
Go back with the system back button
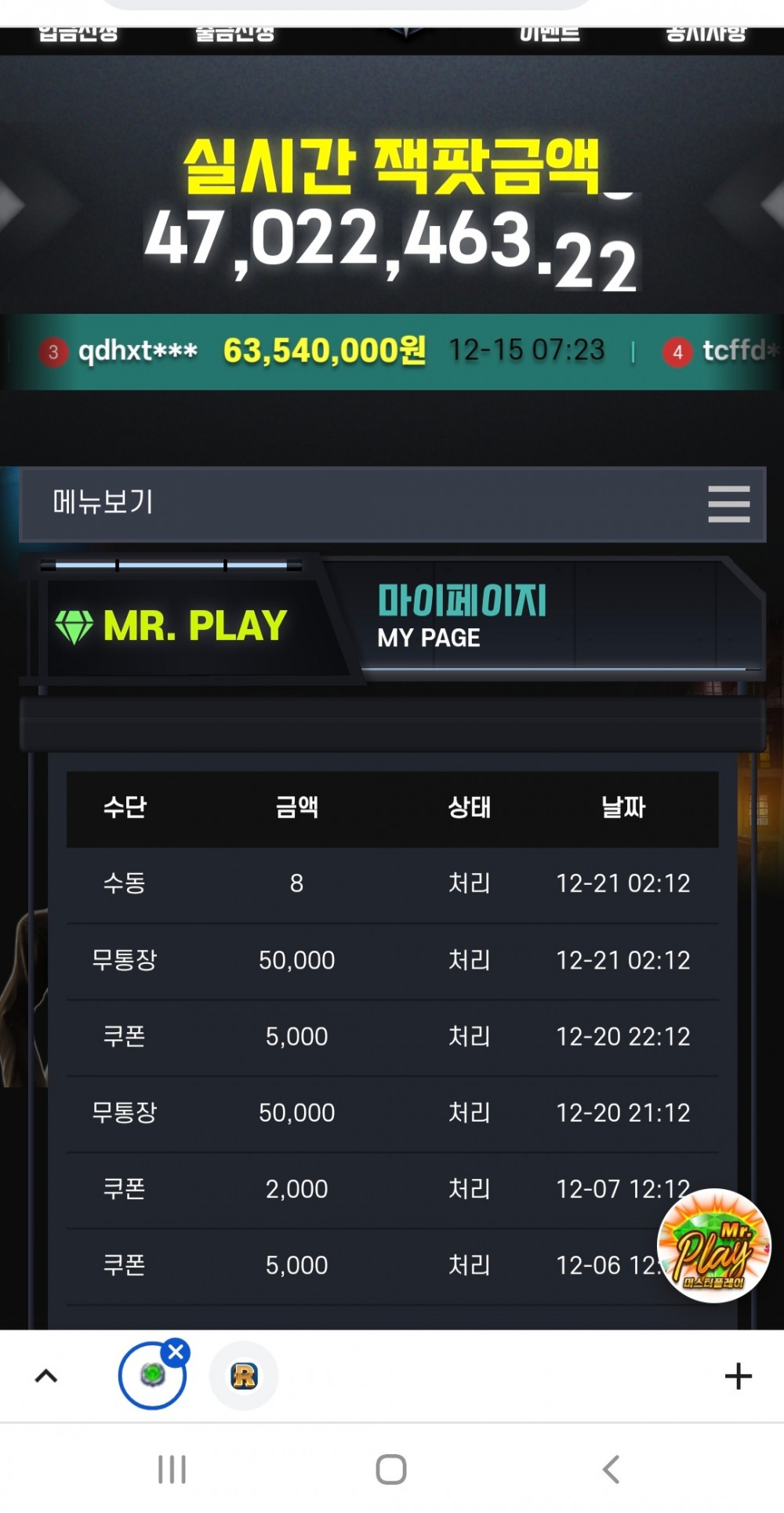[x=611, y=1469]
